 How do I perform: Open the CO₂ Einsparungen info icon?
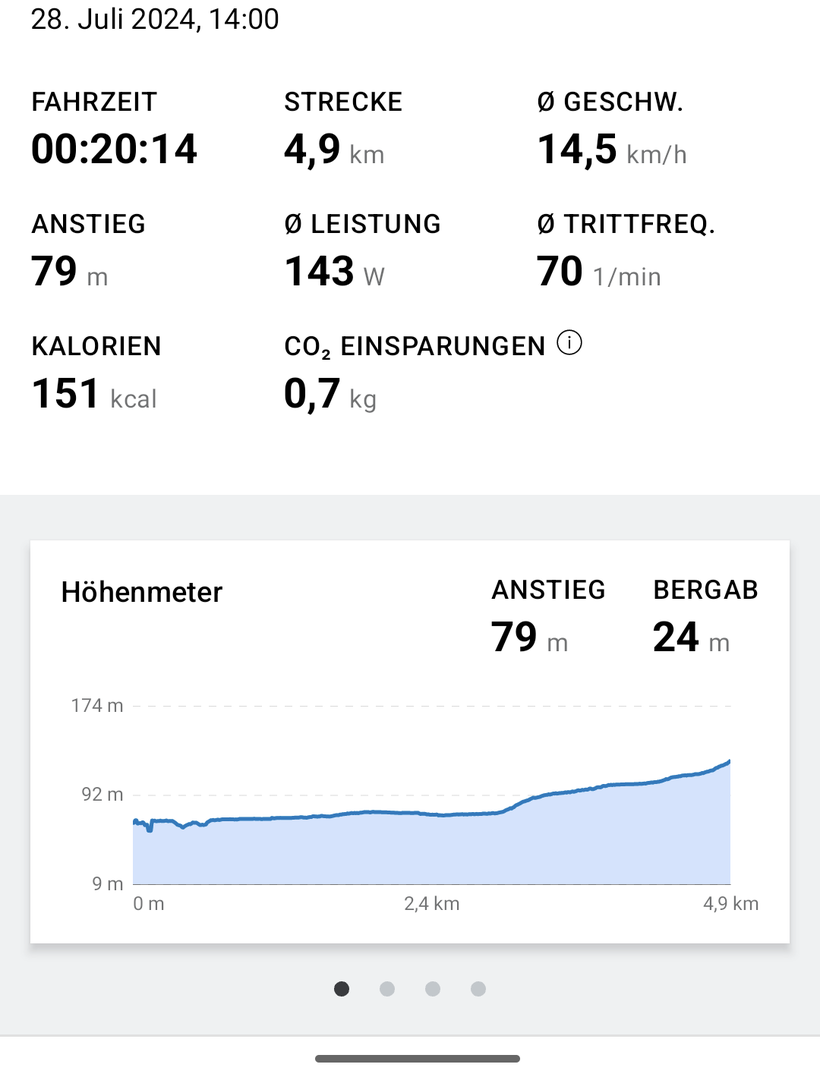click(x=570, y=345)
